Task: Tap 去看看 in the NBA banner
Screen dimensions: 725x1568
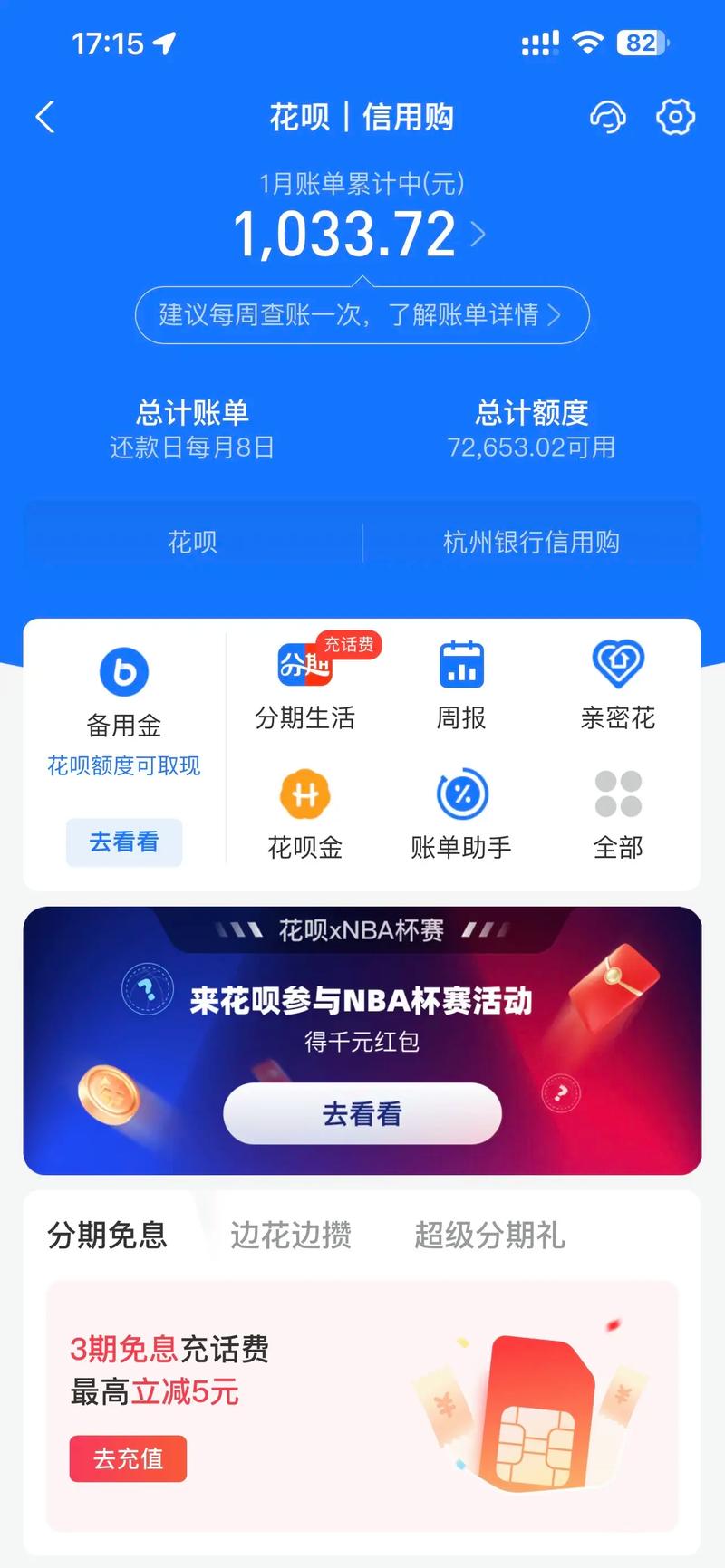Action: tap(361, 1112)
